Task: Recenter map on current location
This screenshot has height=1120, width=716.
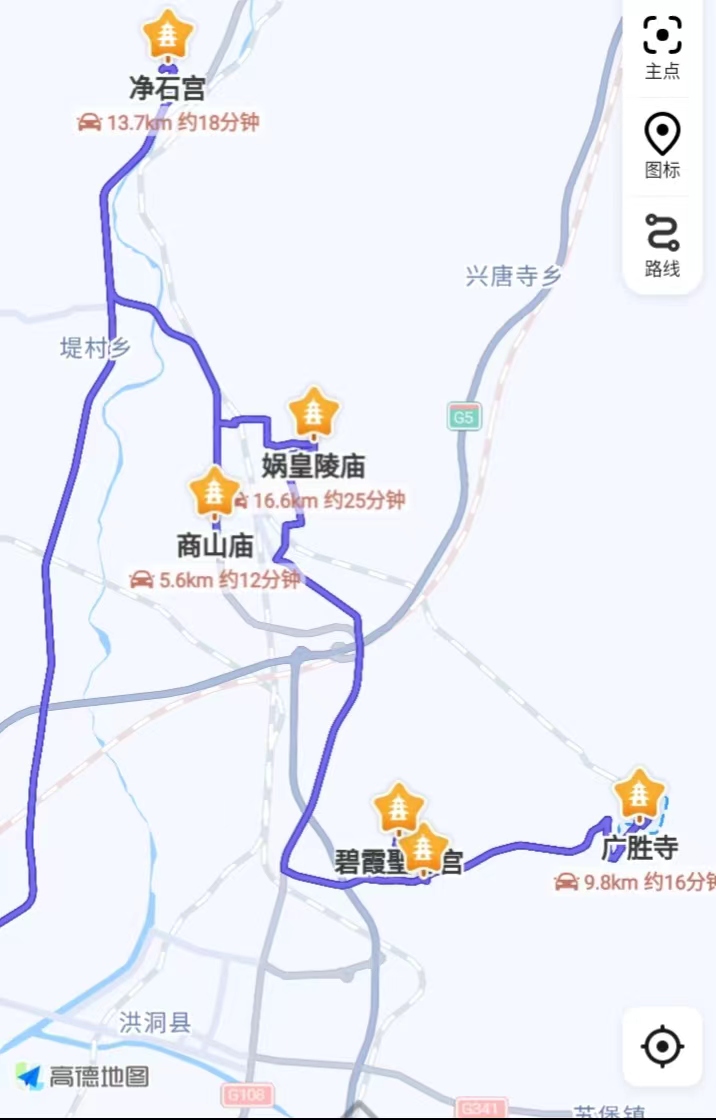Action: pos(662,1047)
